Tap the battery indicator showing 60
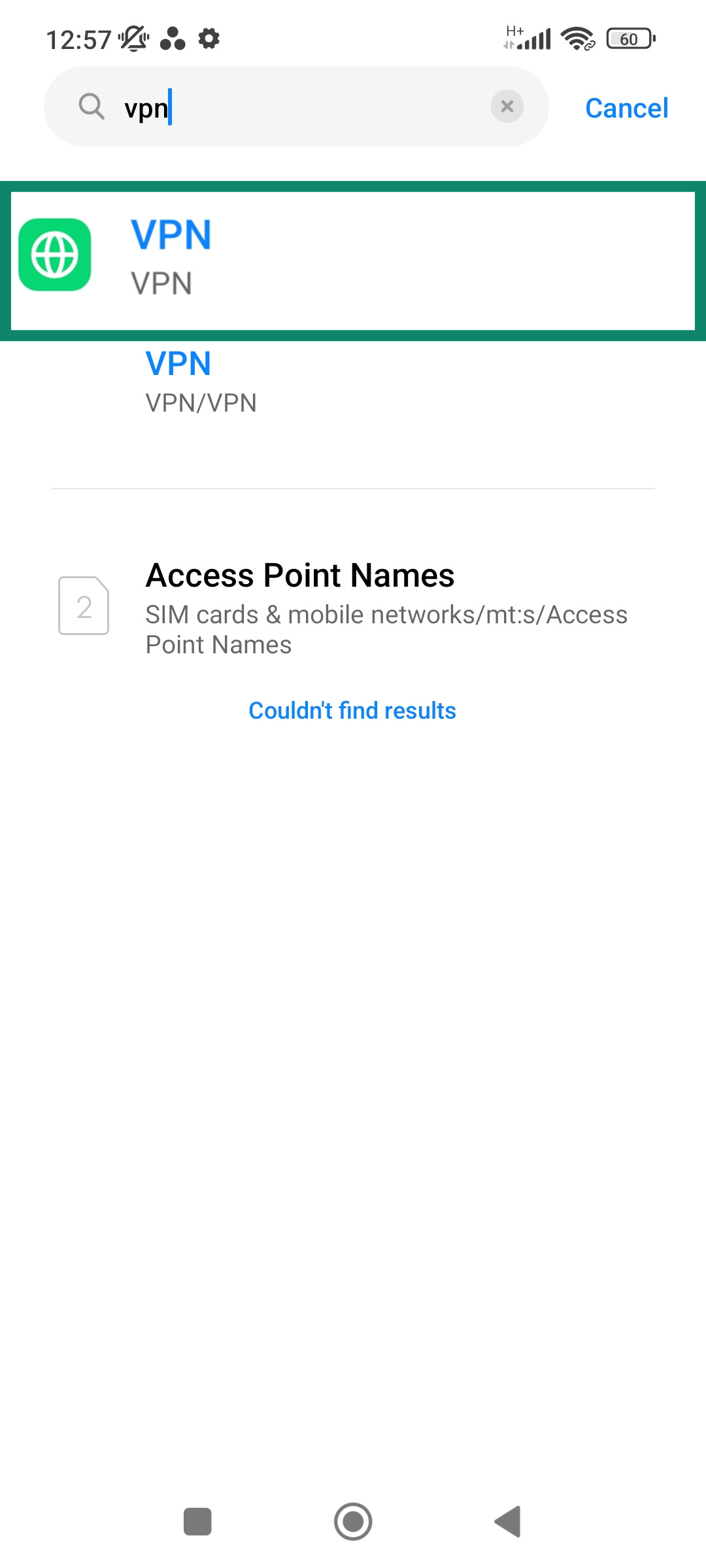 pos(629,39)
